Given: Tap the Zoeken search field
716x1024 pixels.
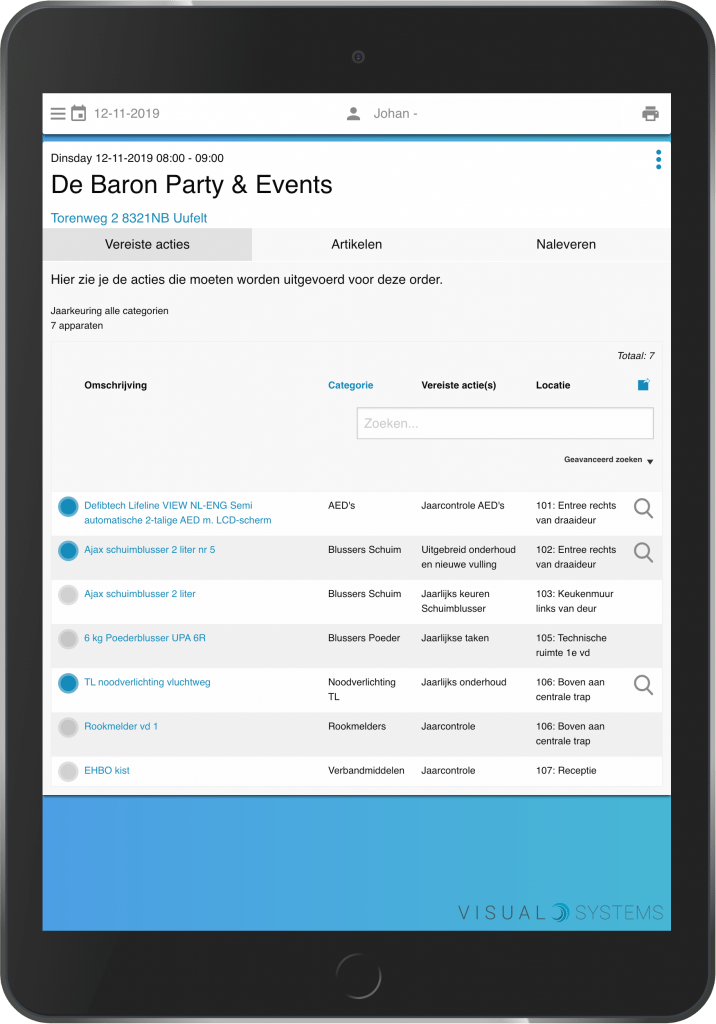Looking at the screenshot, I should (x=505, y=423).
